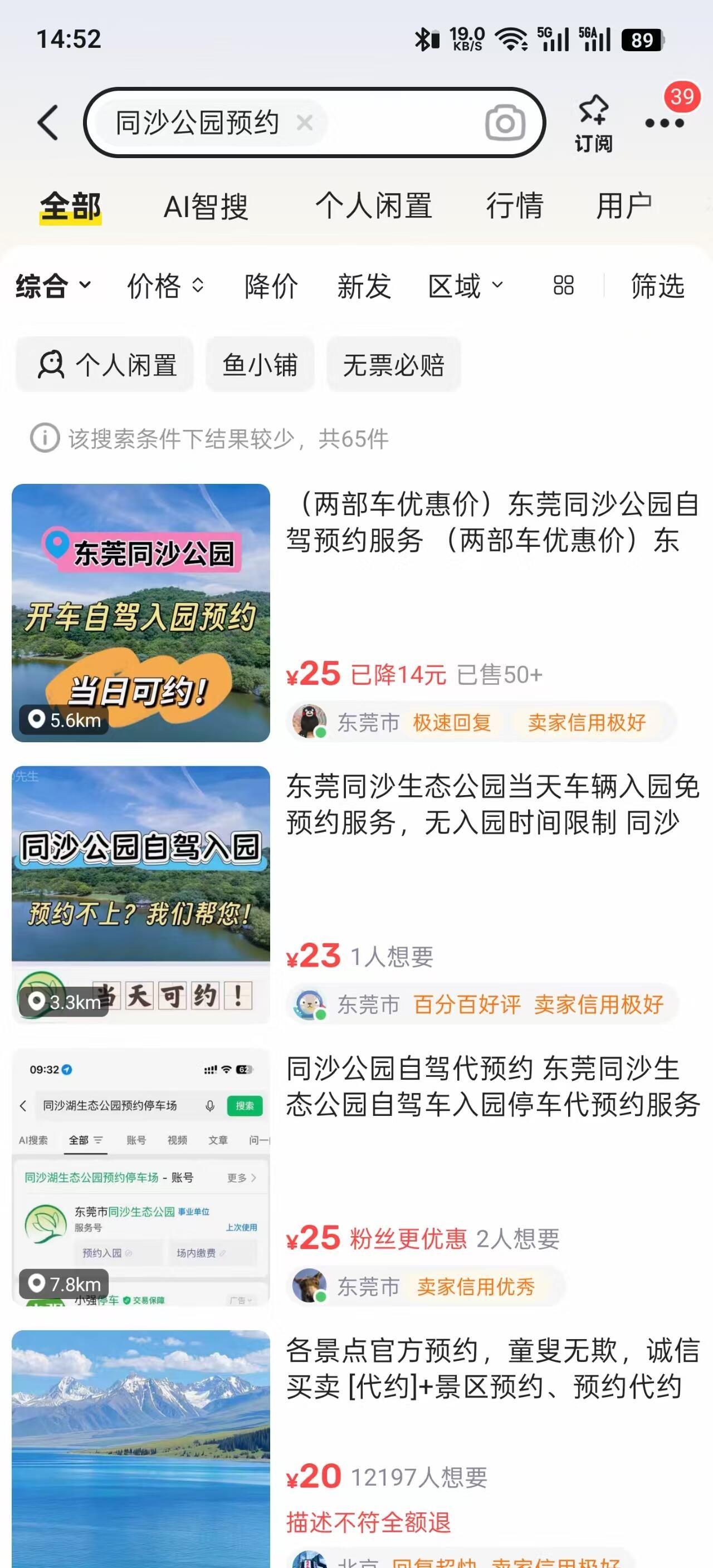This screenshot has width=713, height=1568.
Task: Open the 筛选 filter panel
Action: (658, 286)
